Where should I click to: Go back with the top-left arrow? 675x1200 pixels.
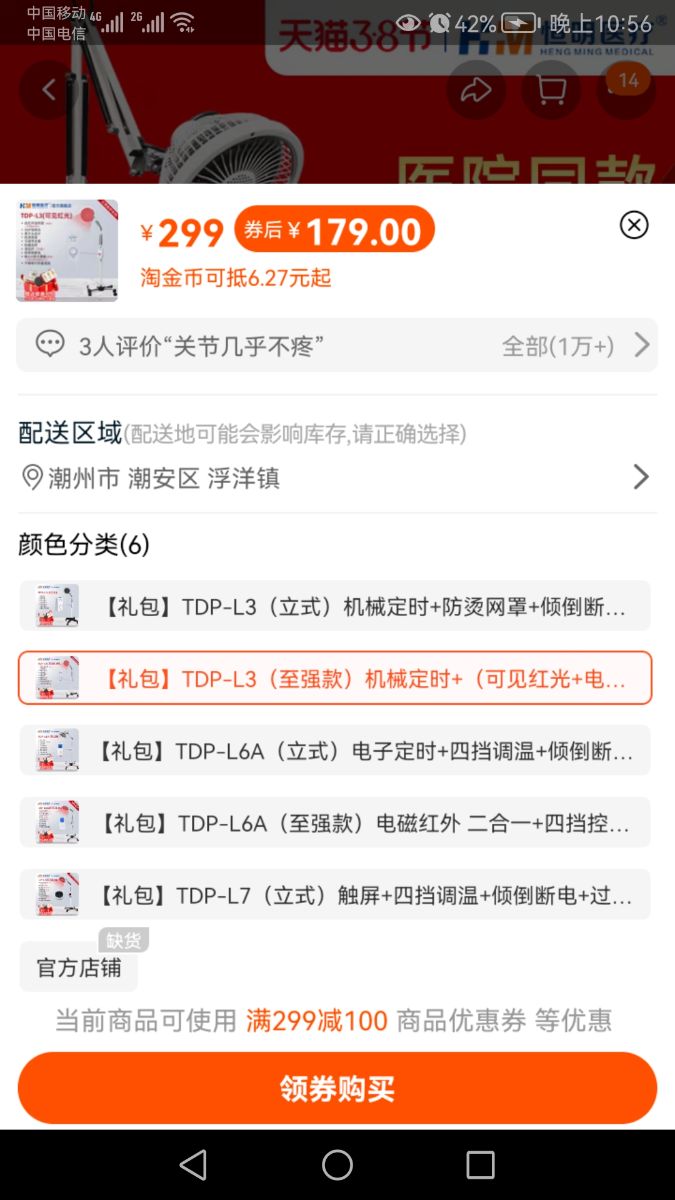pyautogui.click(x=49, y=90)
